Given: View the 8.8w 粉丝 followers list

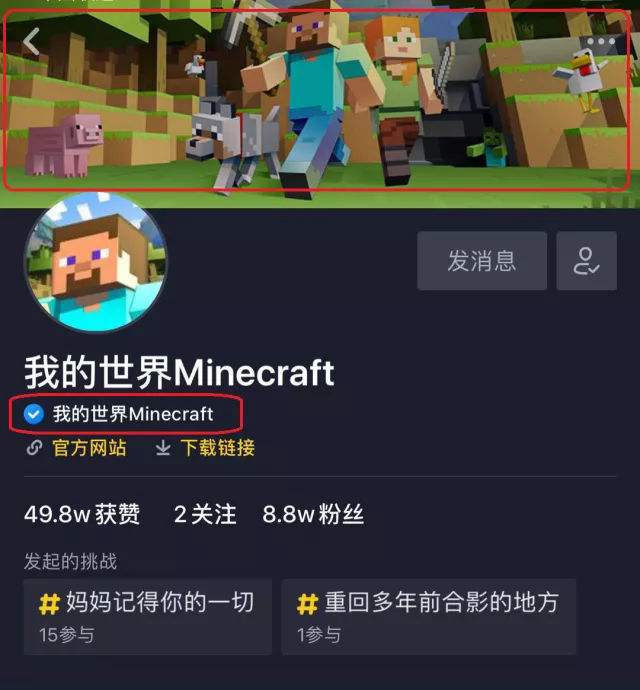Looking at the screenshot, I should click(x=313, y=515).
